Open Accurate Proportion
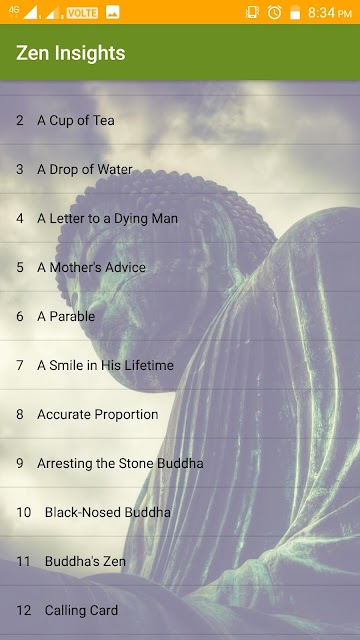Image resolution: width=360 pixels, height=640 pixels. (x=180, y=414)
